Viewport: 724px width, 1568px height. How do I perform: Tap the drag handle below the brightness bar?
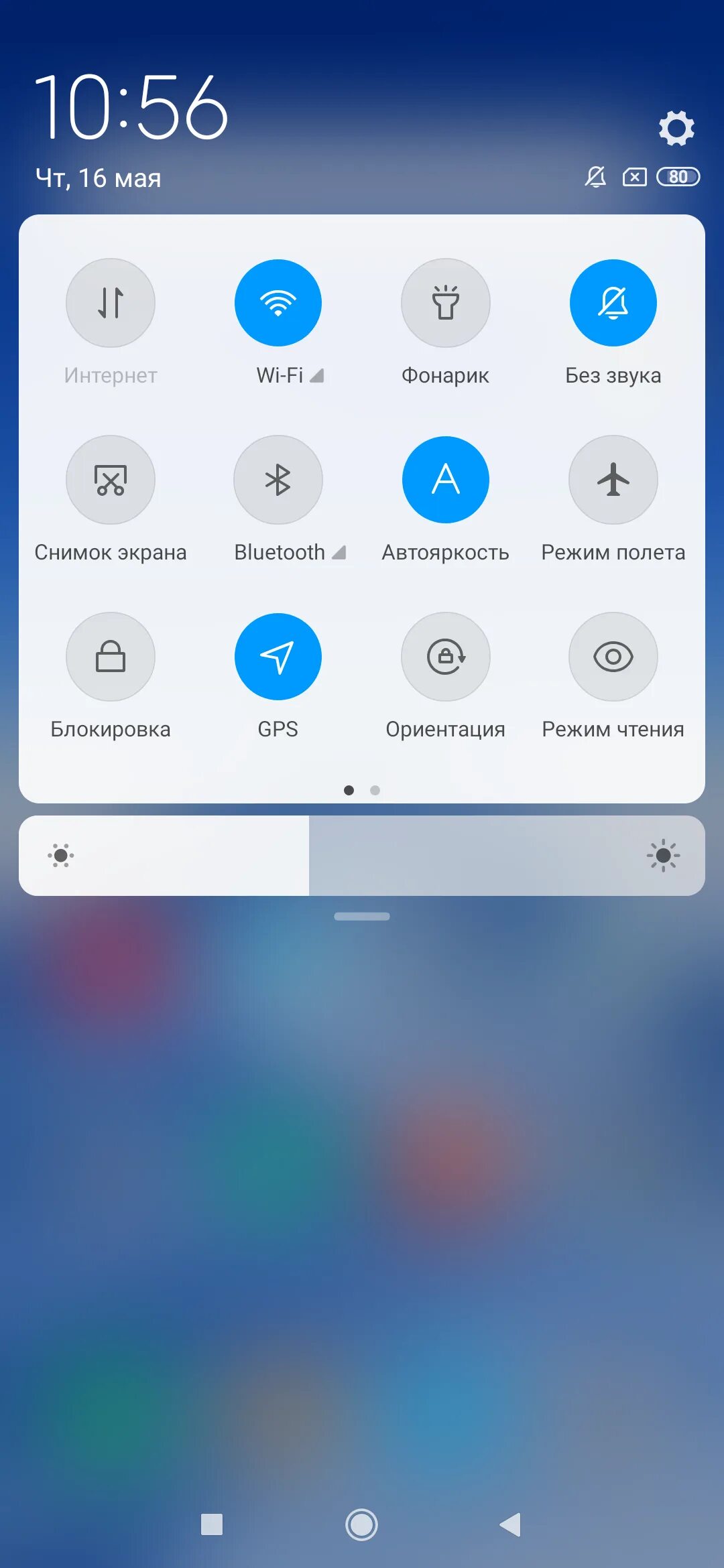(362, 916)
